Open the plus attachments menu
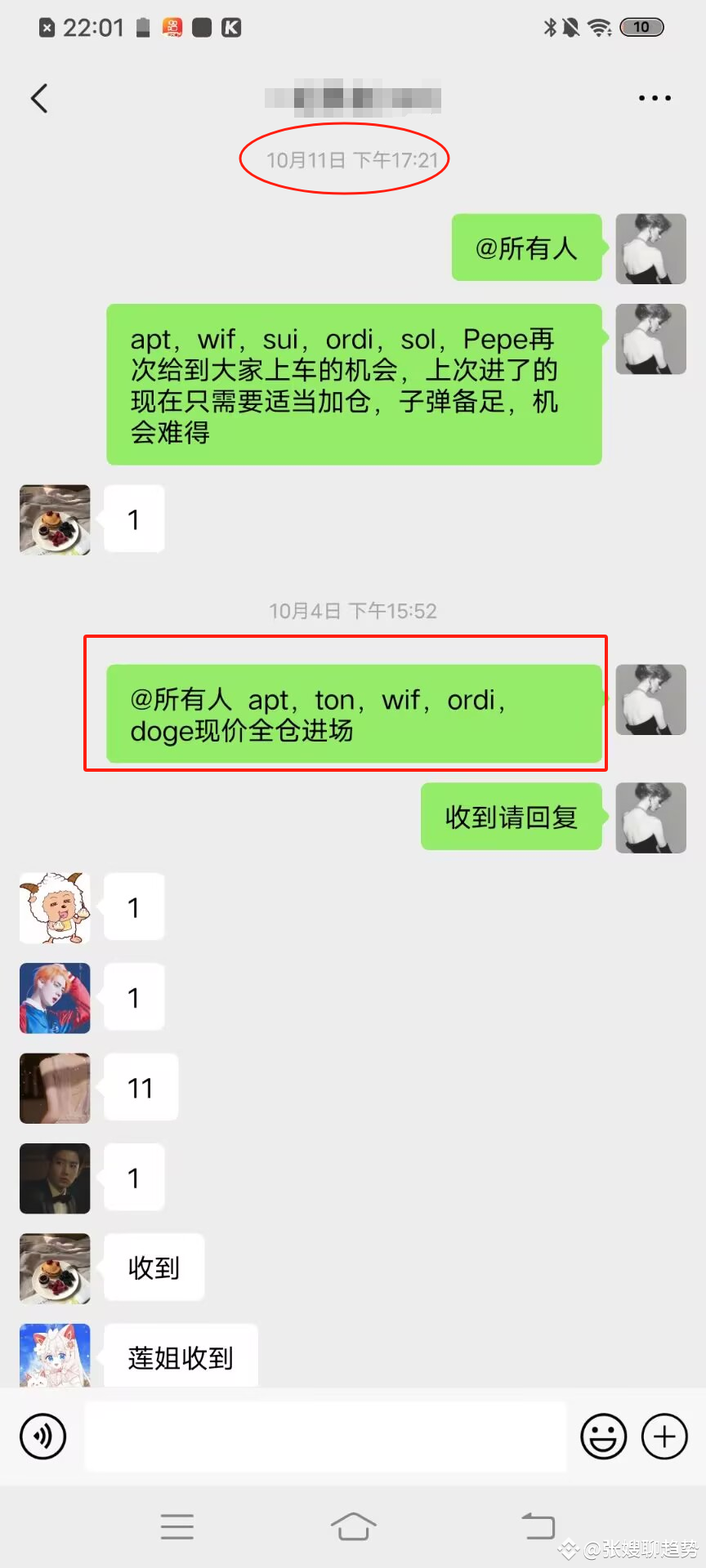 [x=664, y=1437]
